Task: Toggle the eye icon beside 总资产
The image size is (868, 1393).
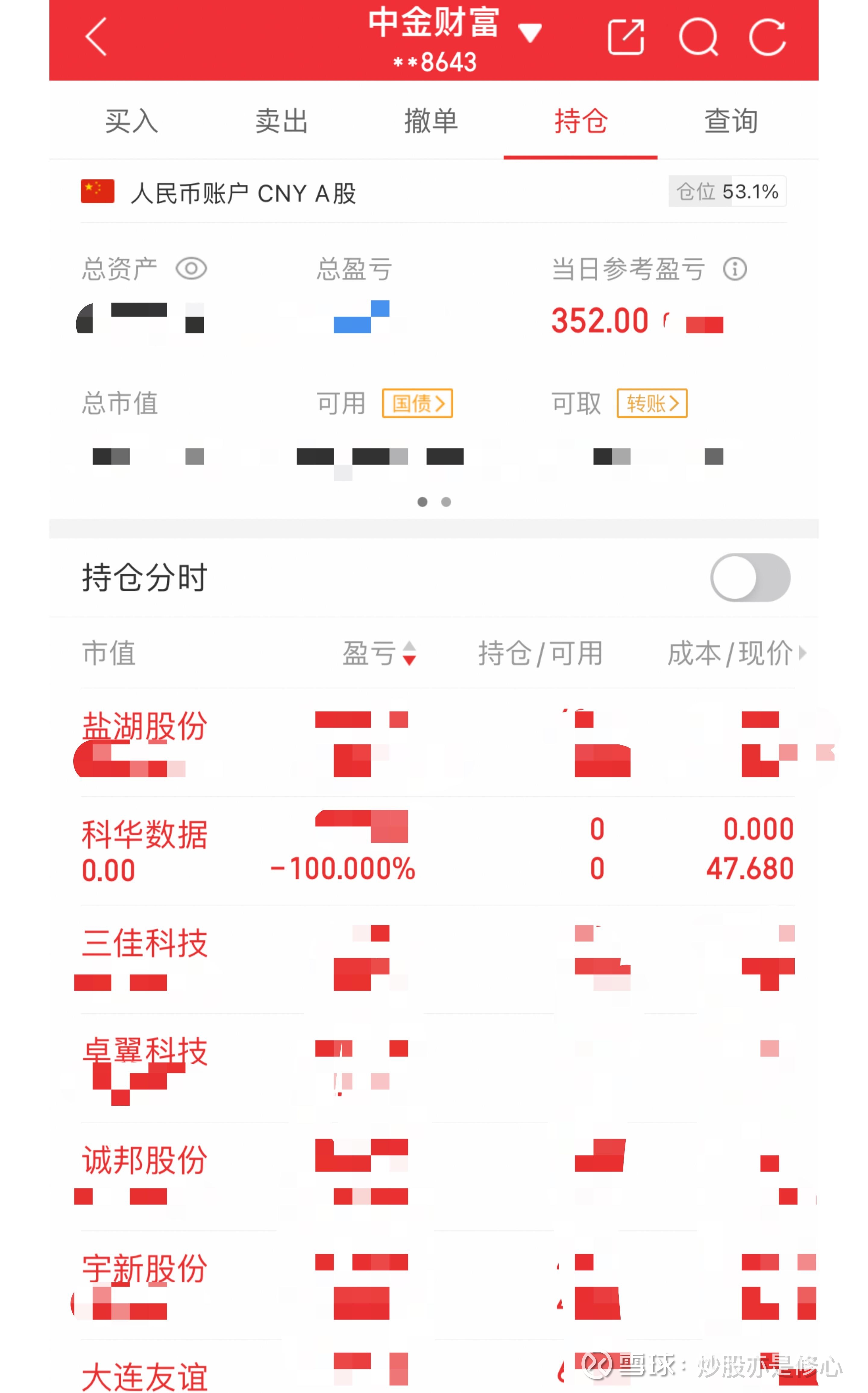Action: click(x=191, y=268)
